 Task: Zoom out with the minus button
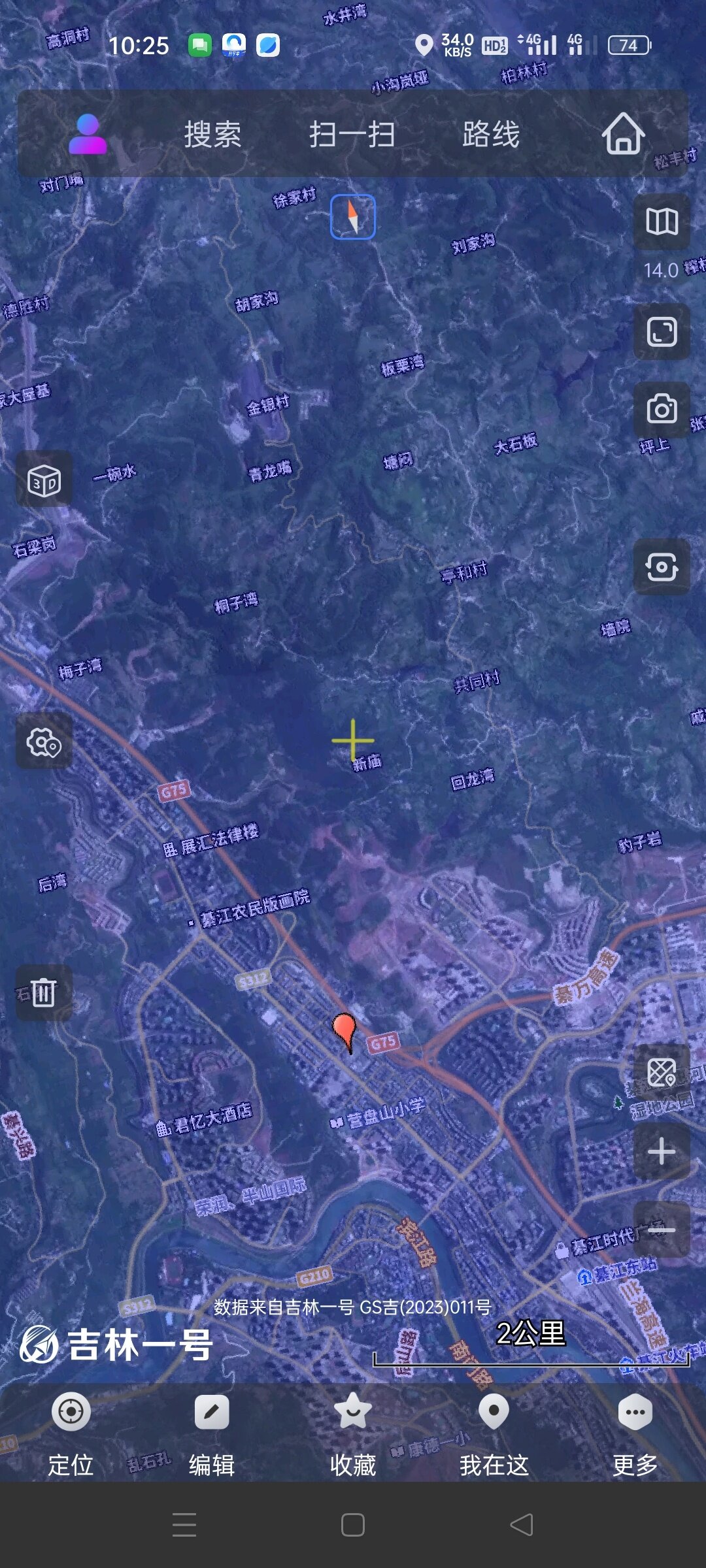tap(662, 1230)
